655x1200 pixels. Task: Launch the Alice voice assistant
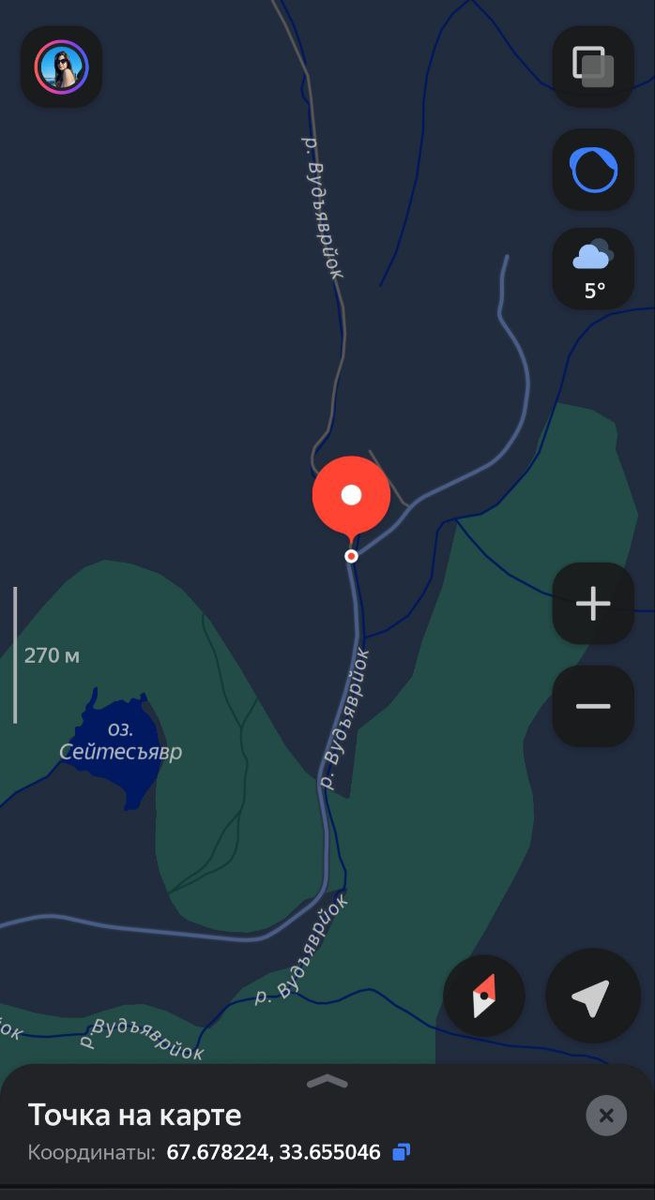point(593,169)
